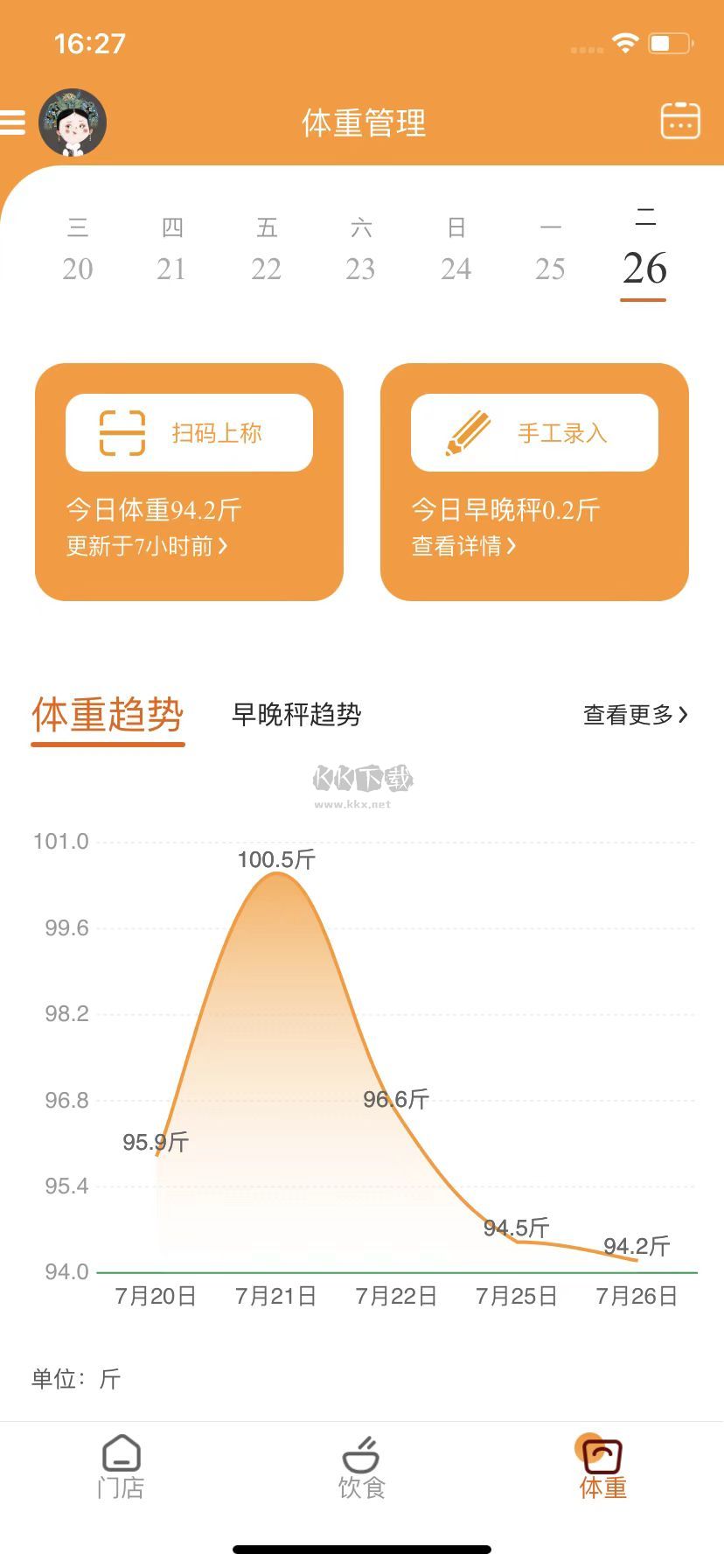Expand 更新于7小时前 details
The width and height of the screenshot is (724, 1568).
click(x=144, y=546)
